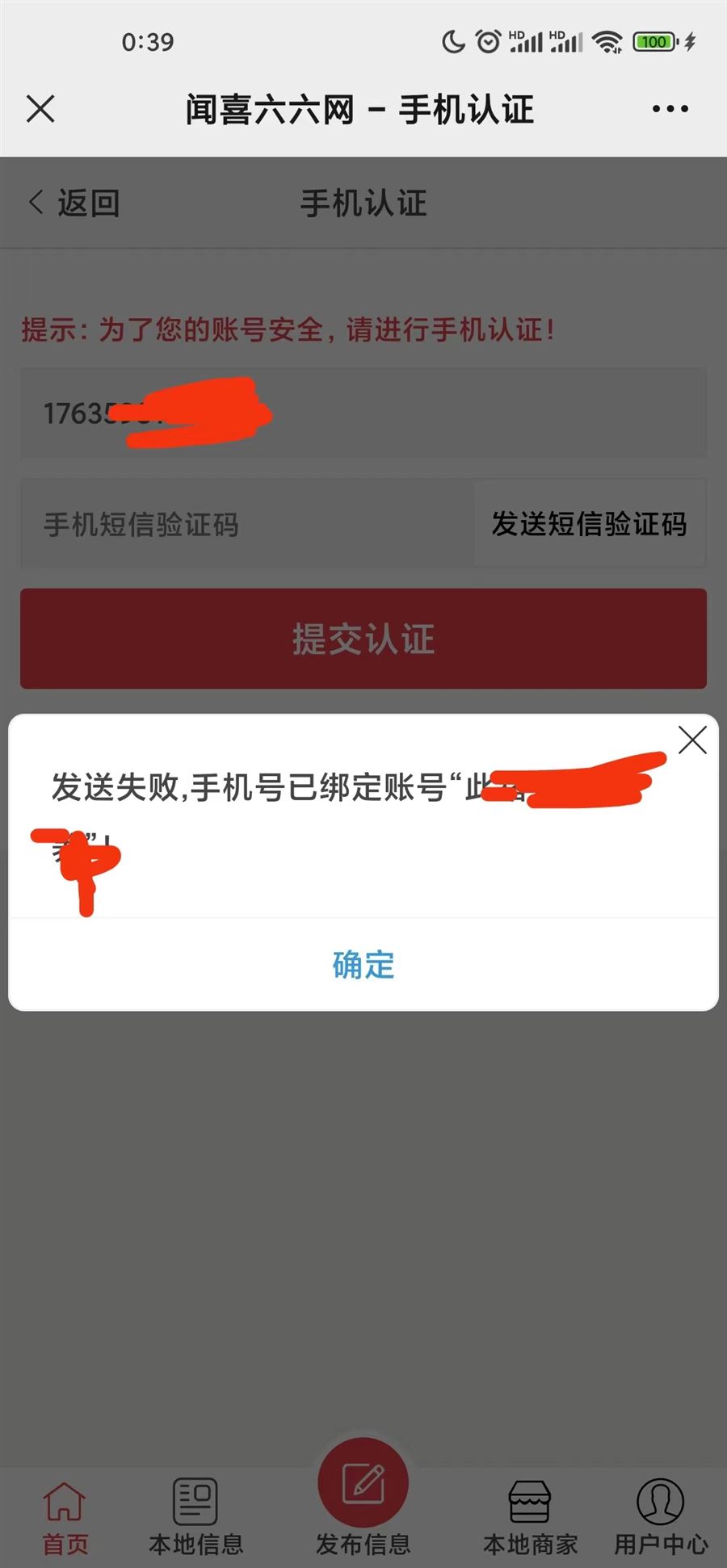Open the three-dot overflow menu
The width and height of the screenshot is (727, 1568).
[x=670, y=109]
